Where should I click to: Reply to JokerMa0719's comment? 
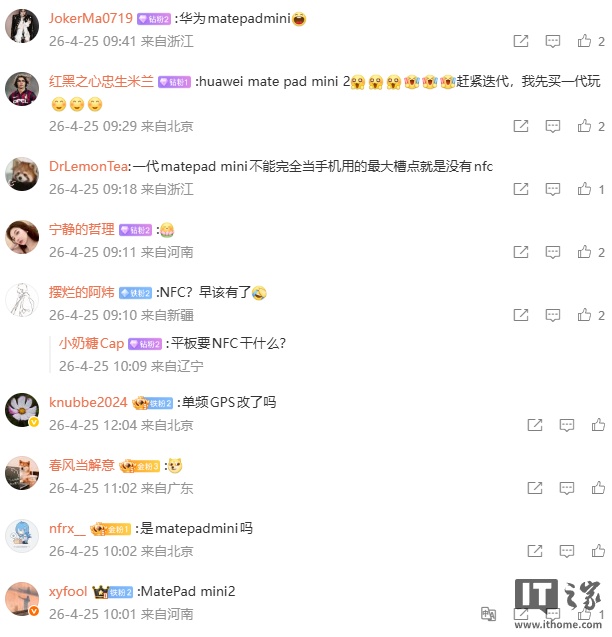(553, 42)
